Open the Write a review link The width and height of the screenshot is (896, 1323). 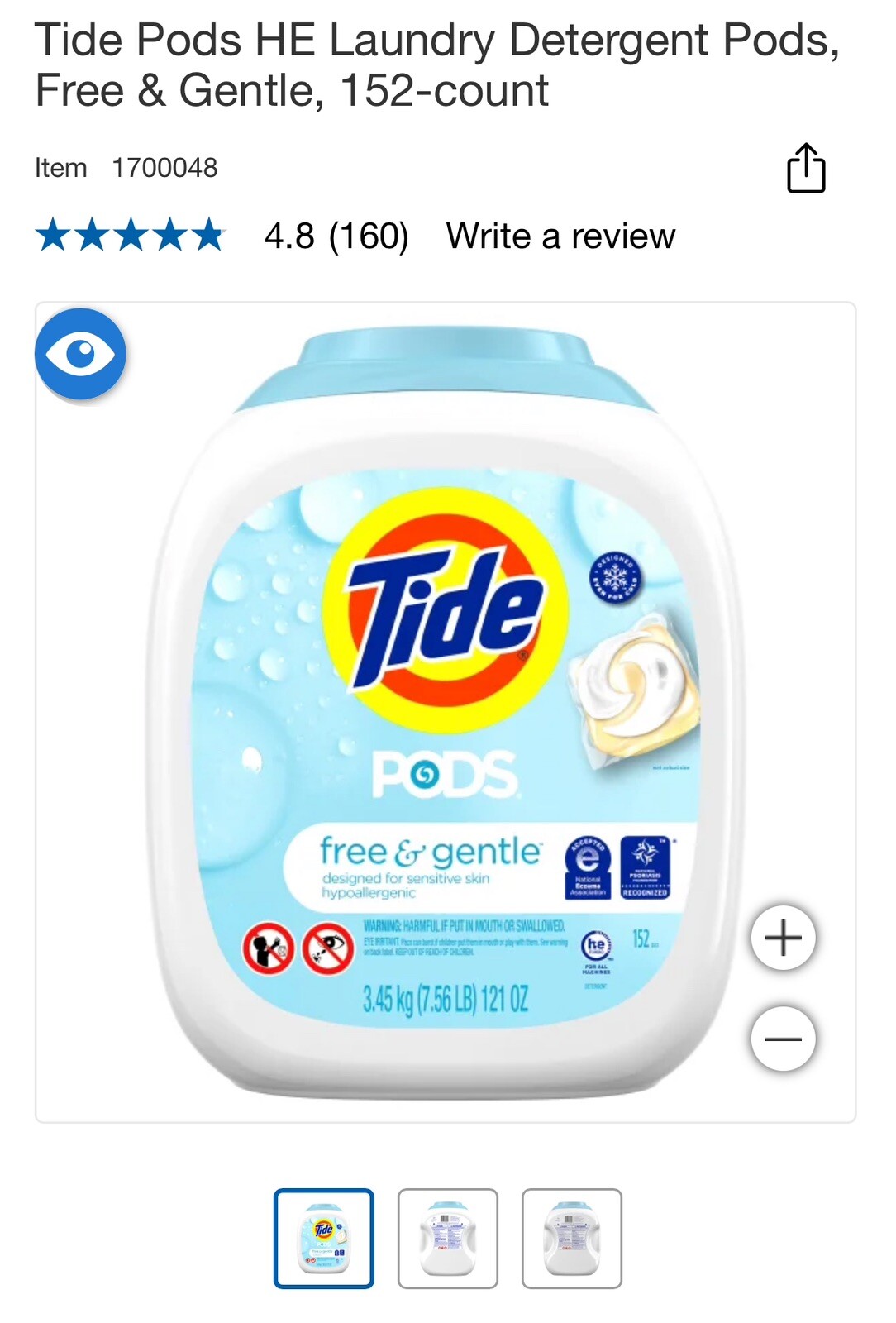pos(560,236)
